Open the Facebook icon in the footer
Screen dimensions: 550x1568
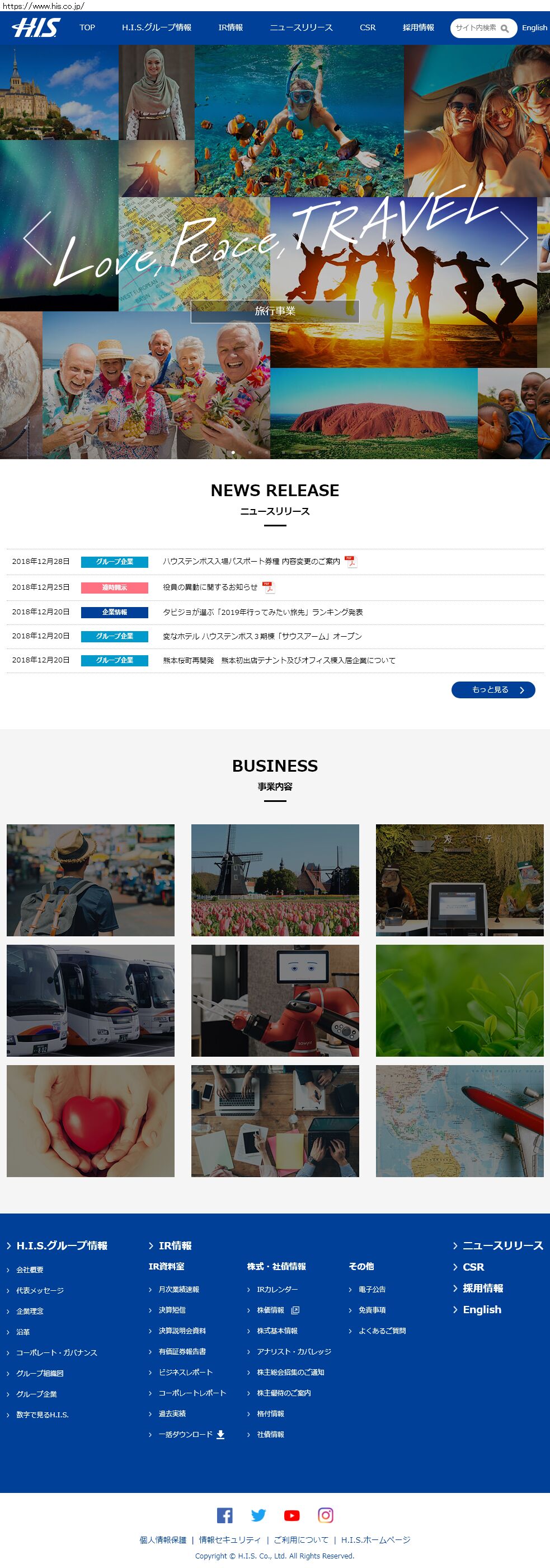[x=224, y=1514]
